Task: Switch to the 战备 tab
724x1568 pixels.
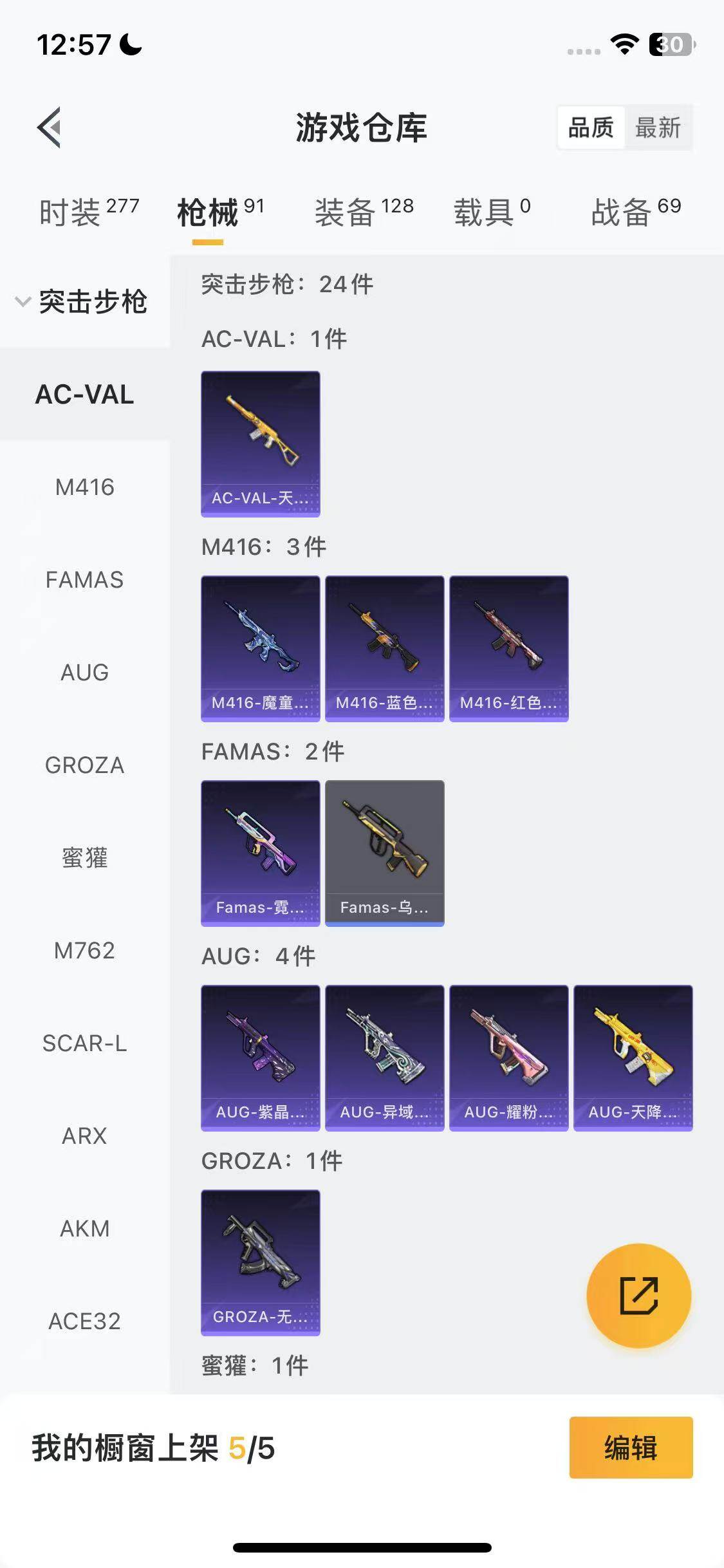Action: (x=636, y=212)
